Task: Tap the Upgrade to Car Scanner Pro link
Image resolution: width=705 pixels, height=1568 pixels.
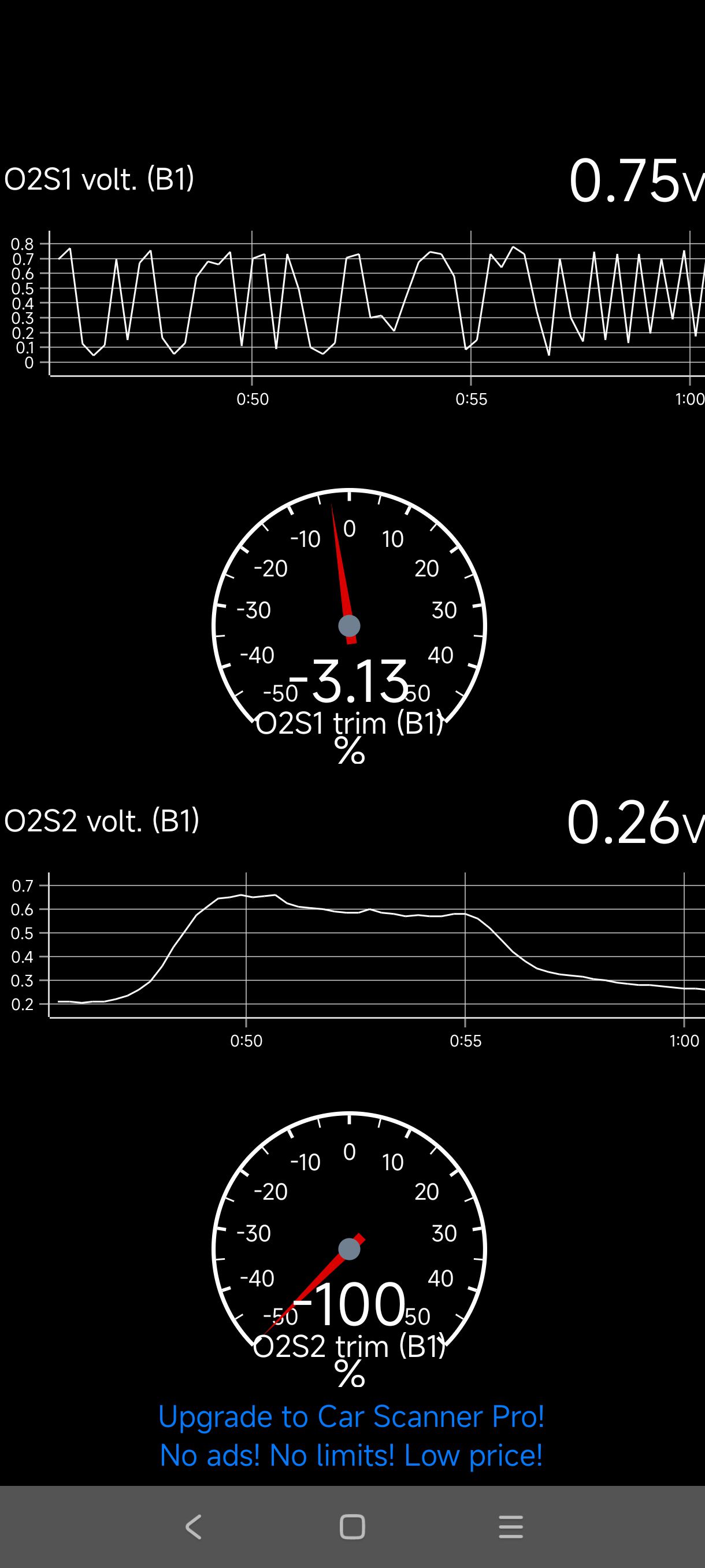Action: (x=351, y=1436)
